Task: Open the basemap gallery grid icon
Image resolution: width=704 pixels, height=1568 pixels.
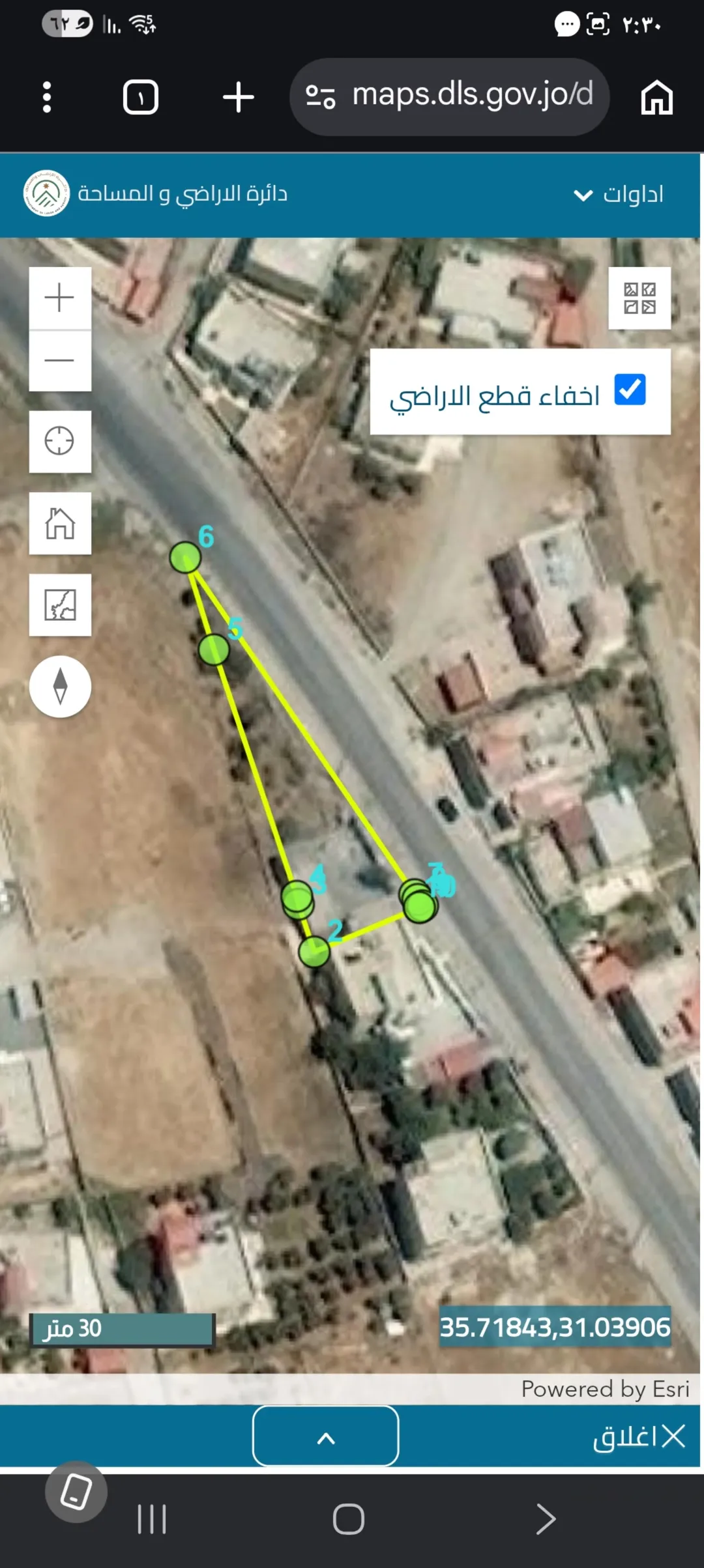Action: click(639, 298)
